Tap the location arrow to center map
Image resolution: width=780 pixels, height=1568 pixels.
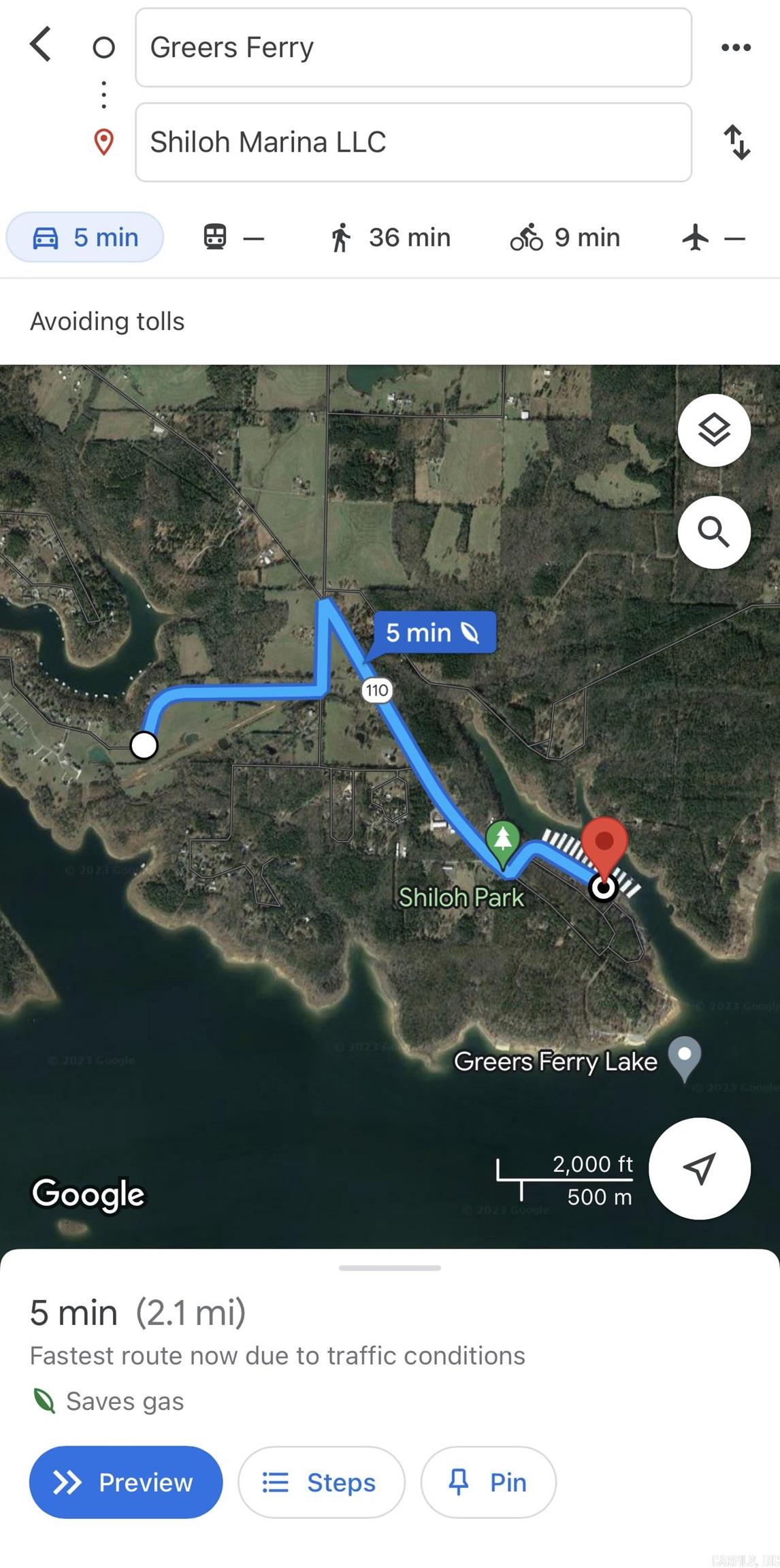[699, 1168]
